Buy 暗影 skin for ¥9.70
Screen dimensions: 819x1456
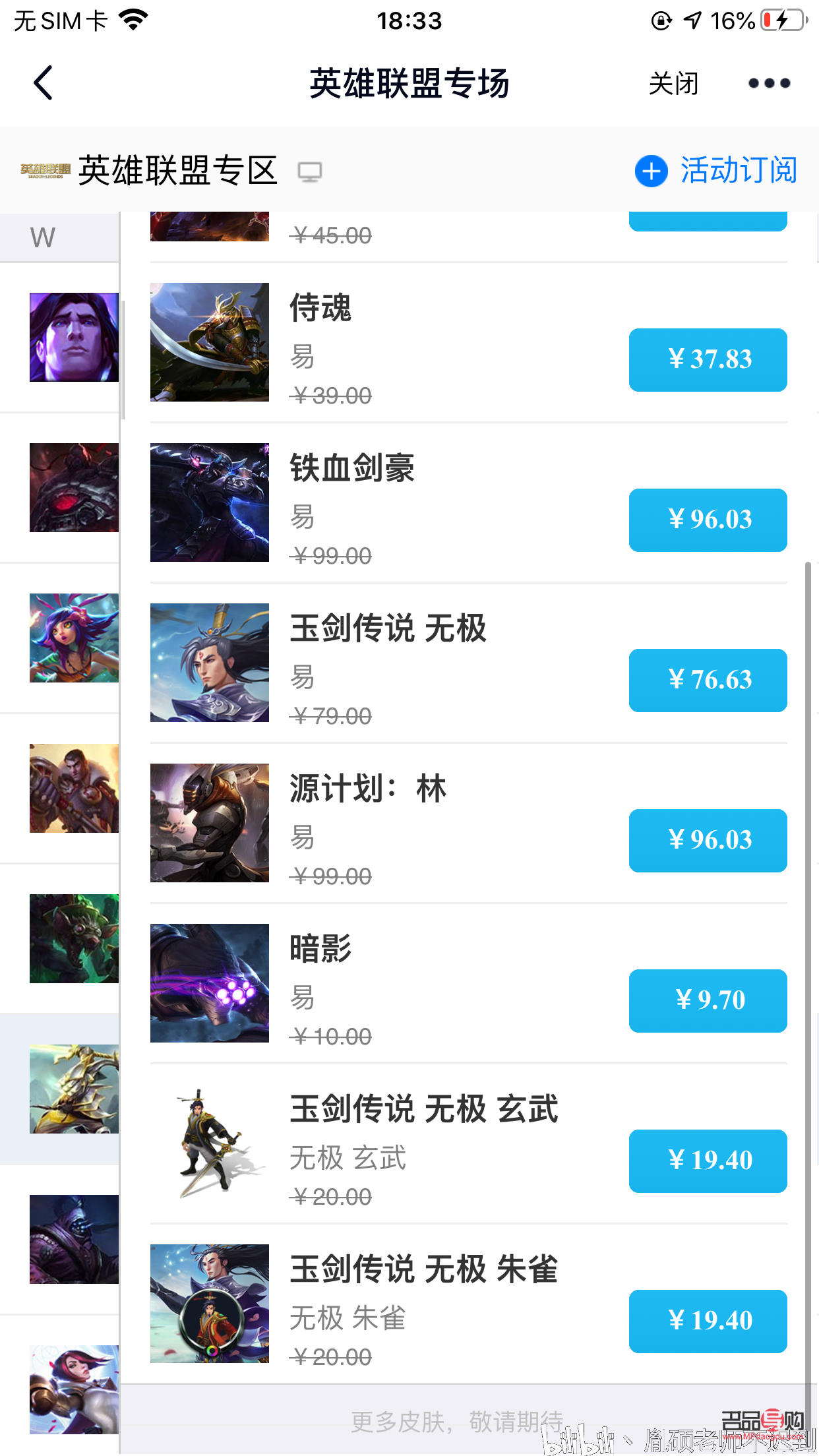tap(708, 1001)
